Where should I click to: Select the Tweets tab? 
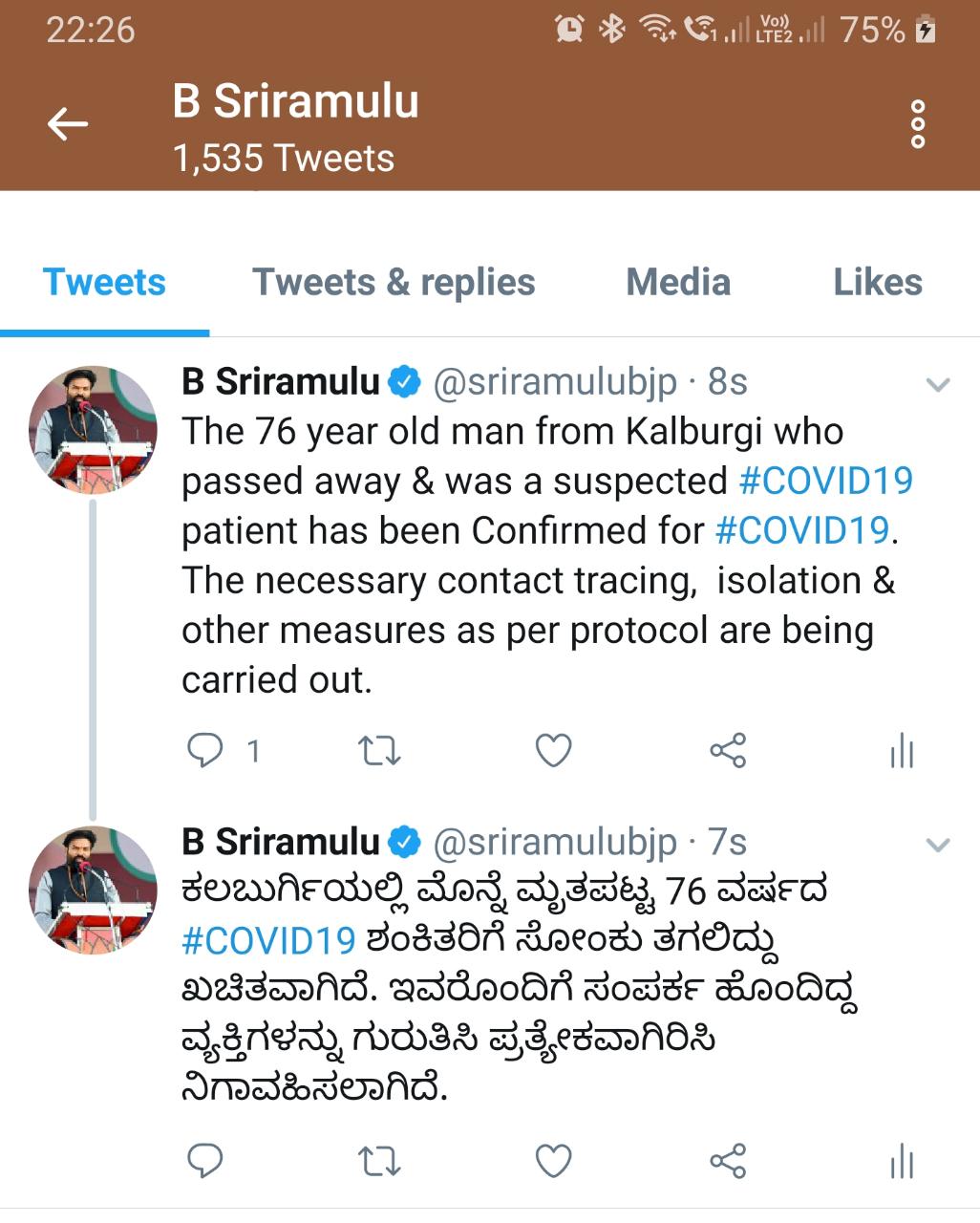click(x=104, y=283)
